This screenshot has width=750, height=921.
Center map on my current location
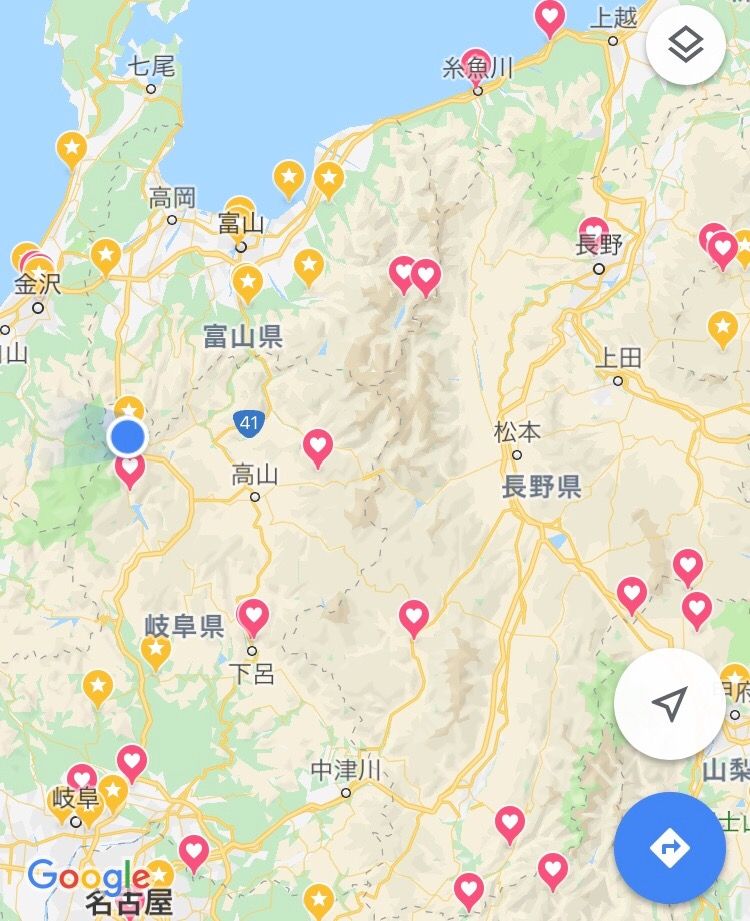click(669, 704)
